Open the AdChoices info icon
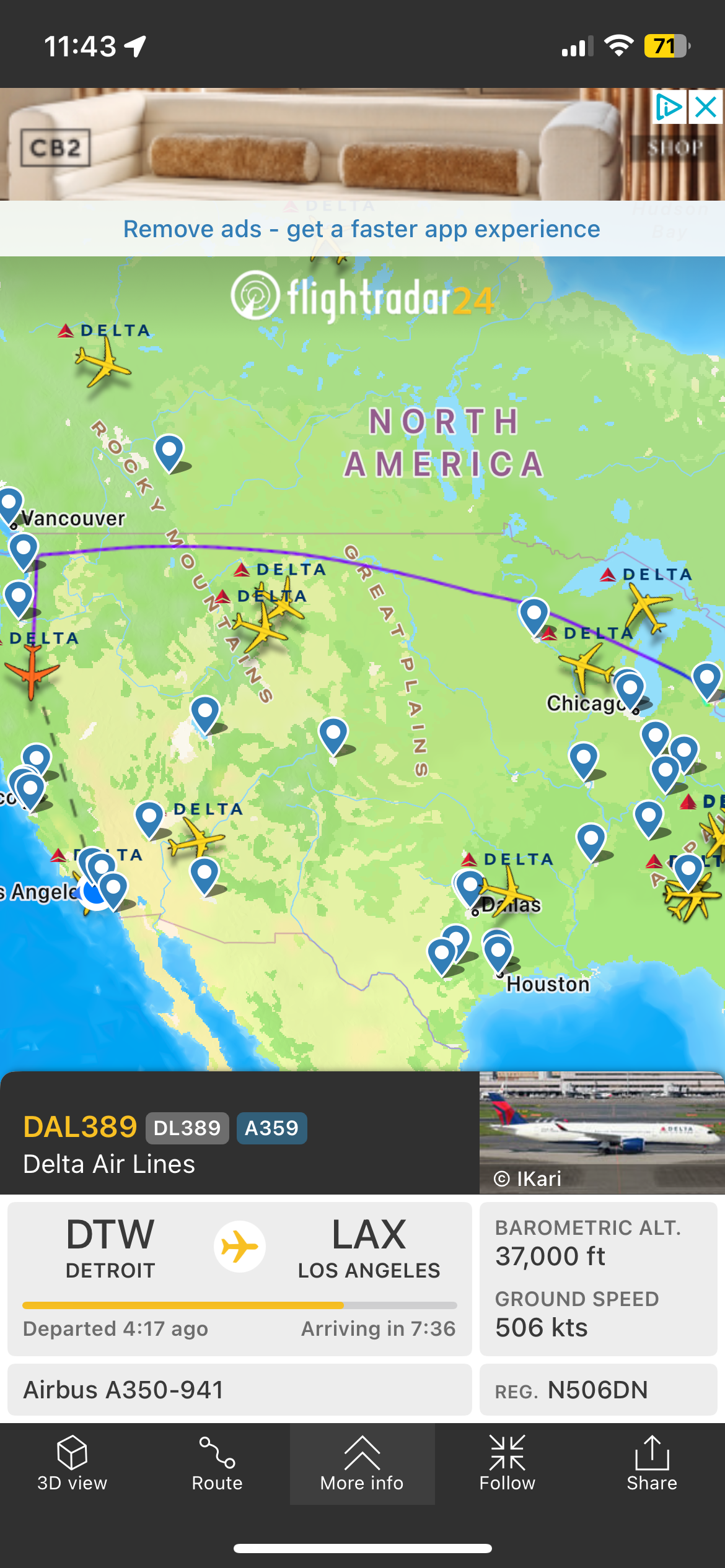This screenshot has height=1568, width=725. click(x=669, y=108)
